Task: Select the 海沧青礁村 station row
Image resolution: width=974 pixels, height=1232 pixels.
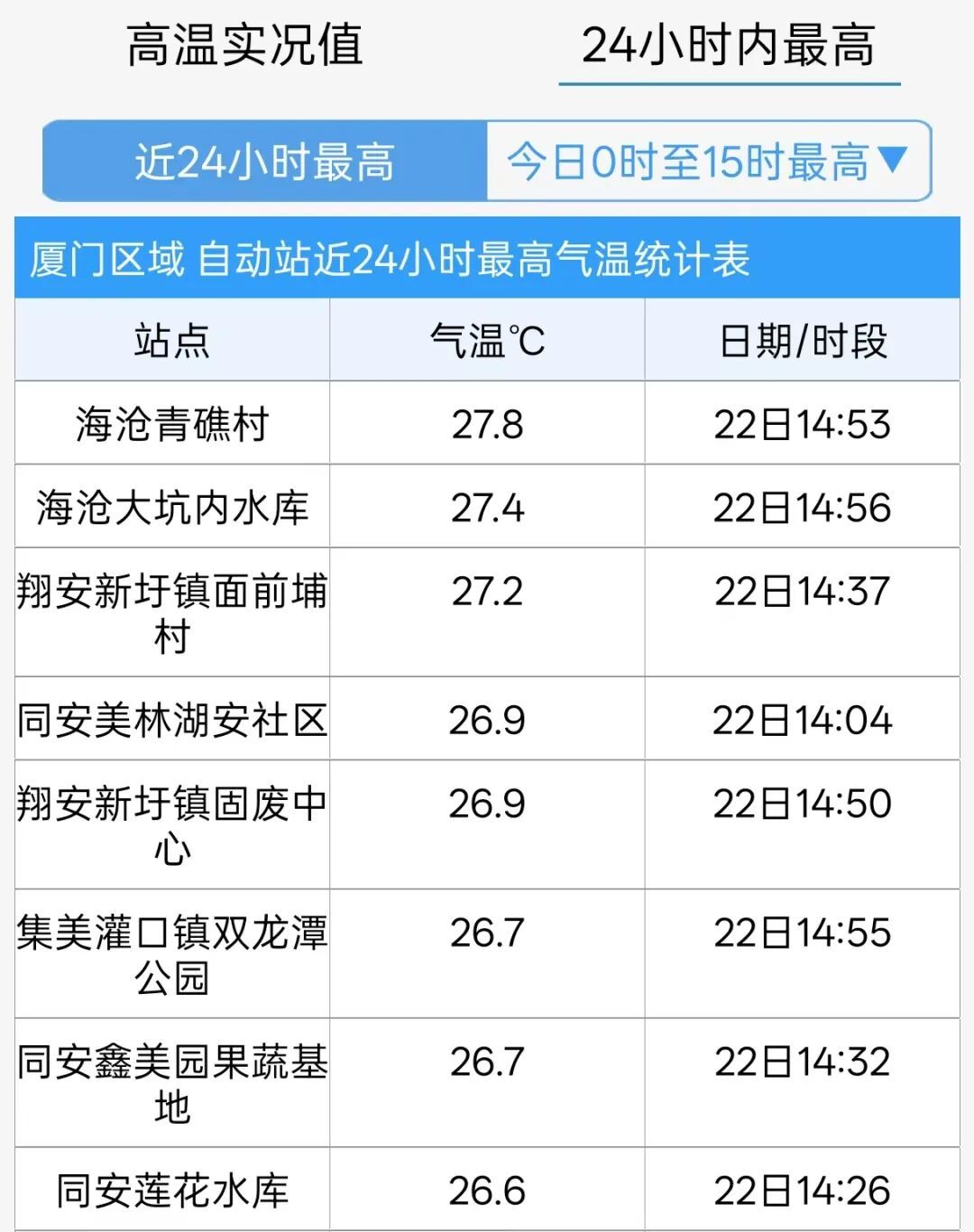Action: 171,423
